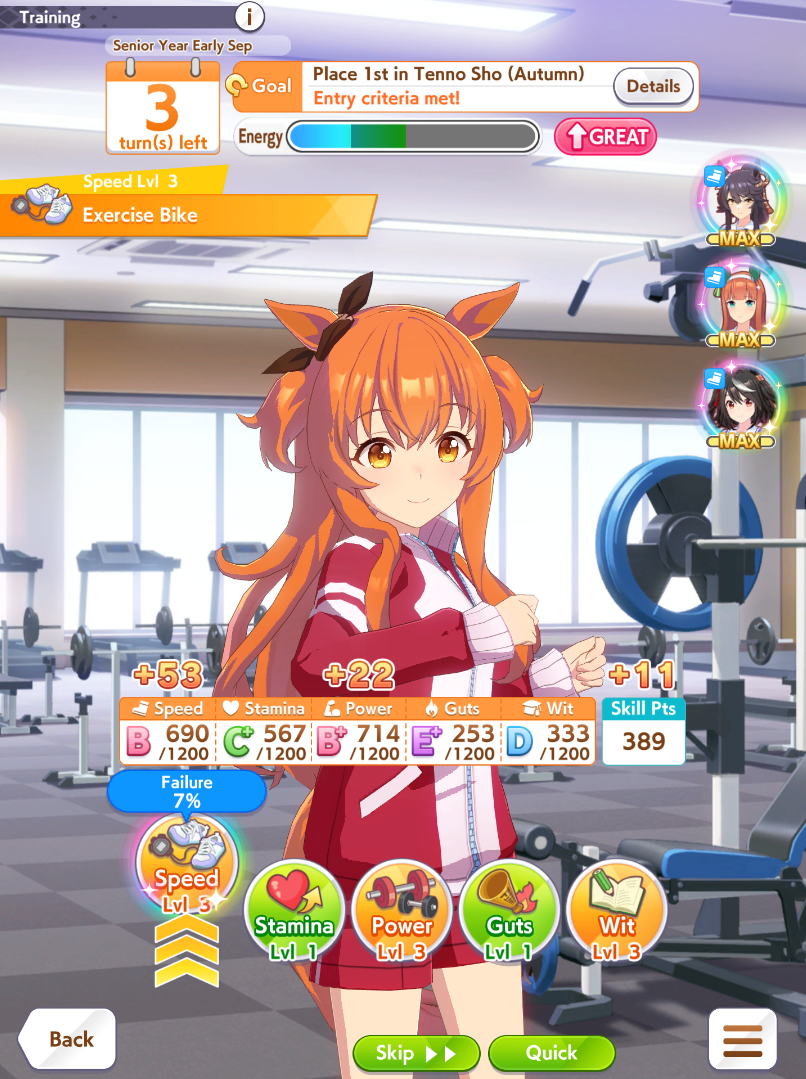806x1079 pixels.
Task: Enable Quick mode
Action: click(551, 1053)
